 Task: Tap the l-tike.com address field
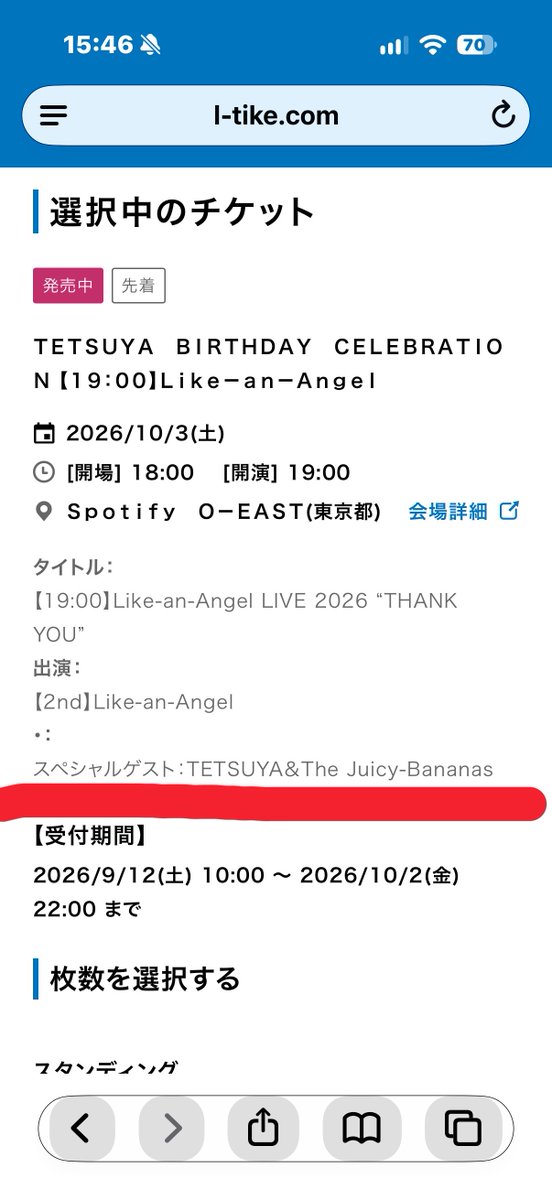coord(277,115)
